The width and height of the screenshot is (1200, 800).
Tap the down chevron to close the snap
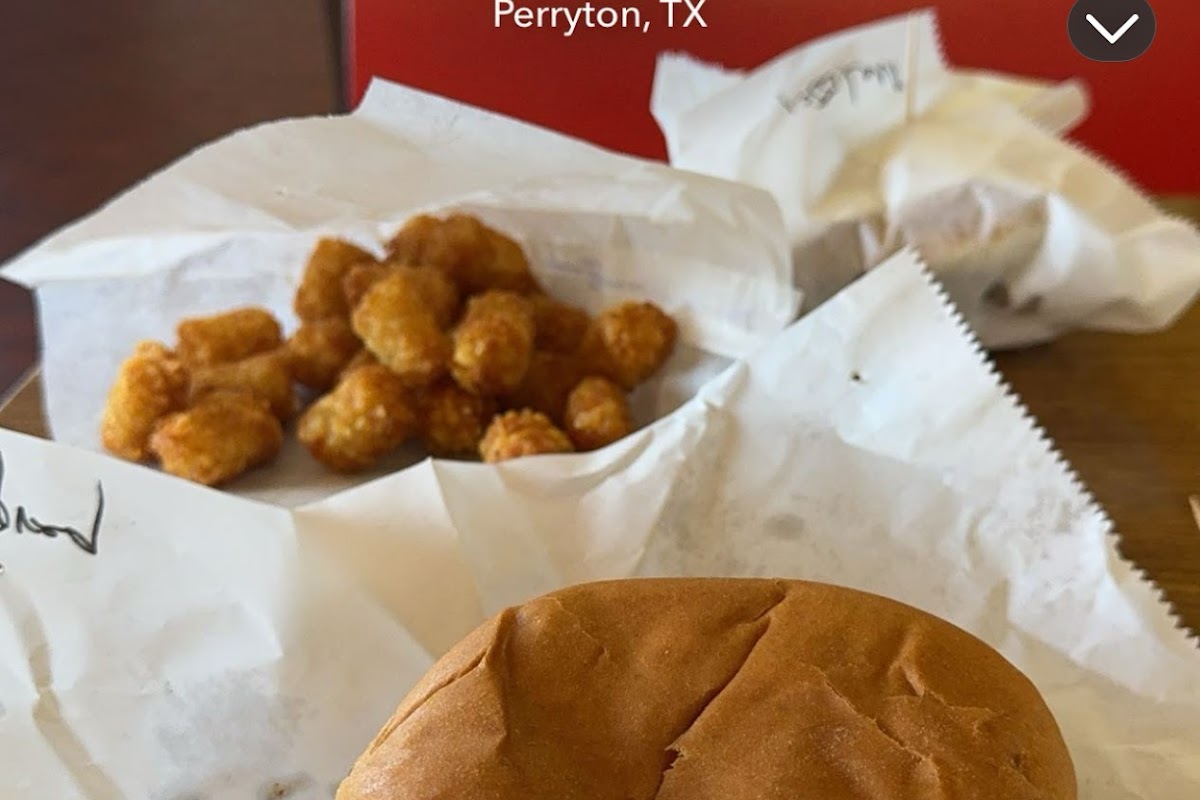(x=1111, y=27)
